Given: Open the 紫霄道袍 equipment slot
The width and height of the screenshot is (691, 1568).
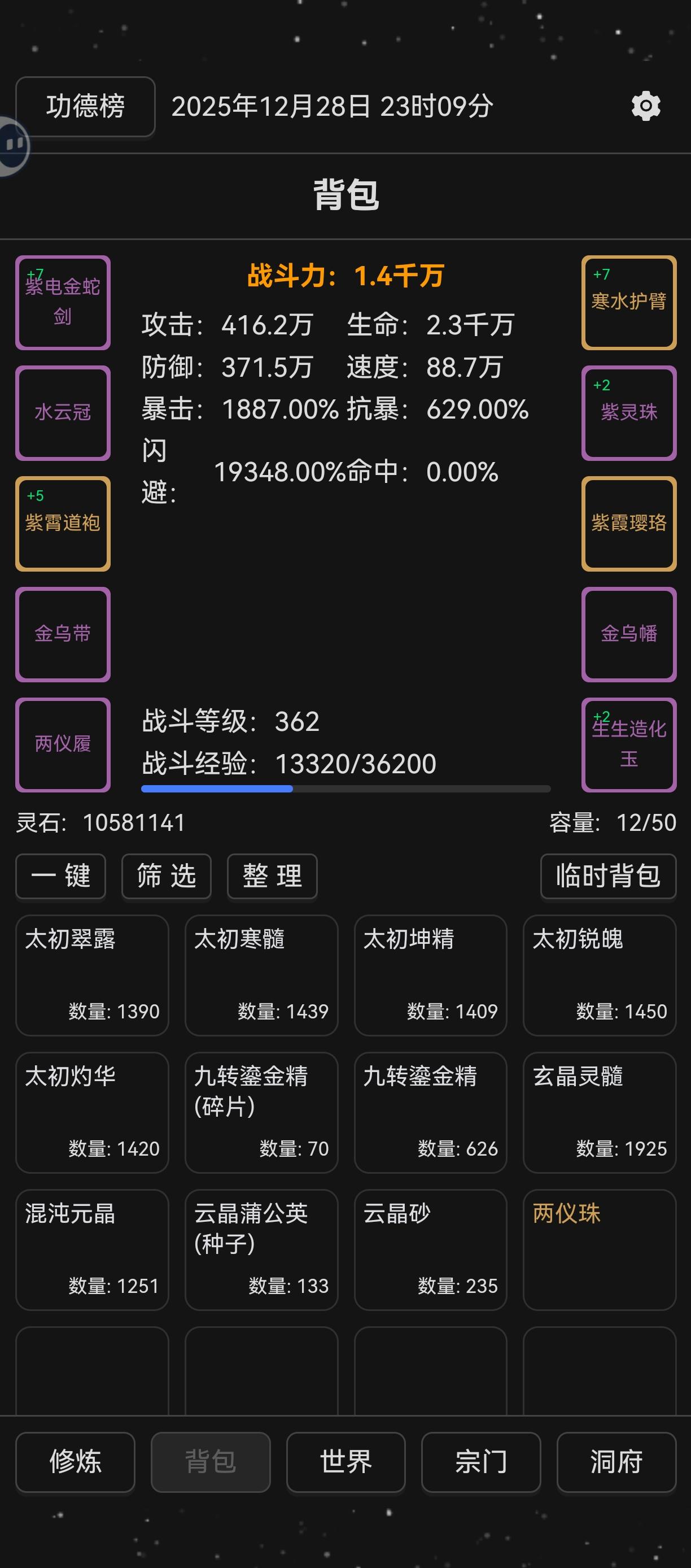Looking at the screenshot, I should coord(63,524).
